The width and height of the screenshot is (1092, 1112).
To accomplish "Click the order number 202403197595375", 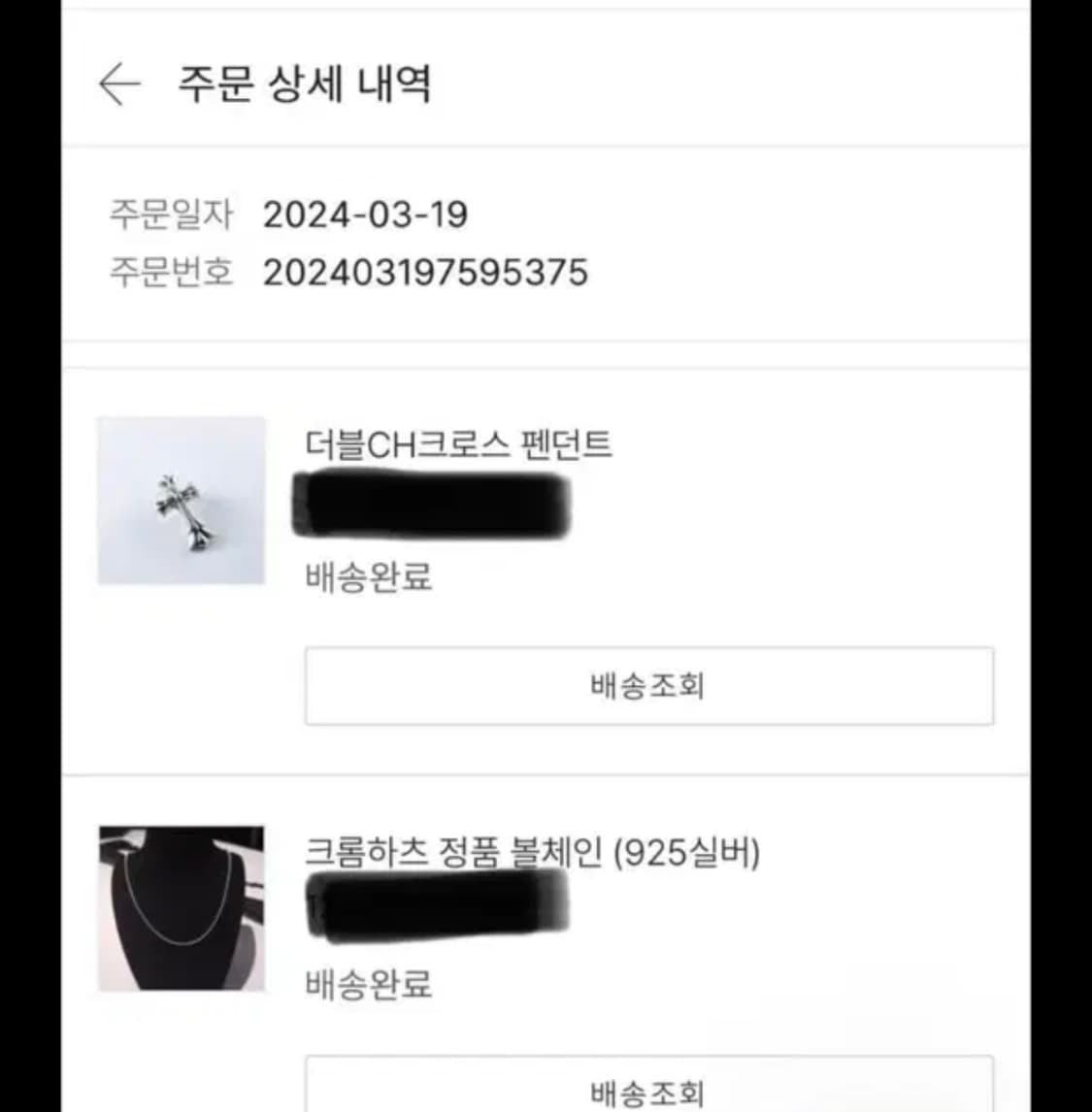I will point(427,275).
